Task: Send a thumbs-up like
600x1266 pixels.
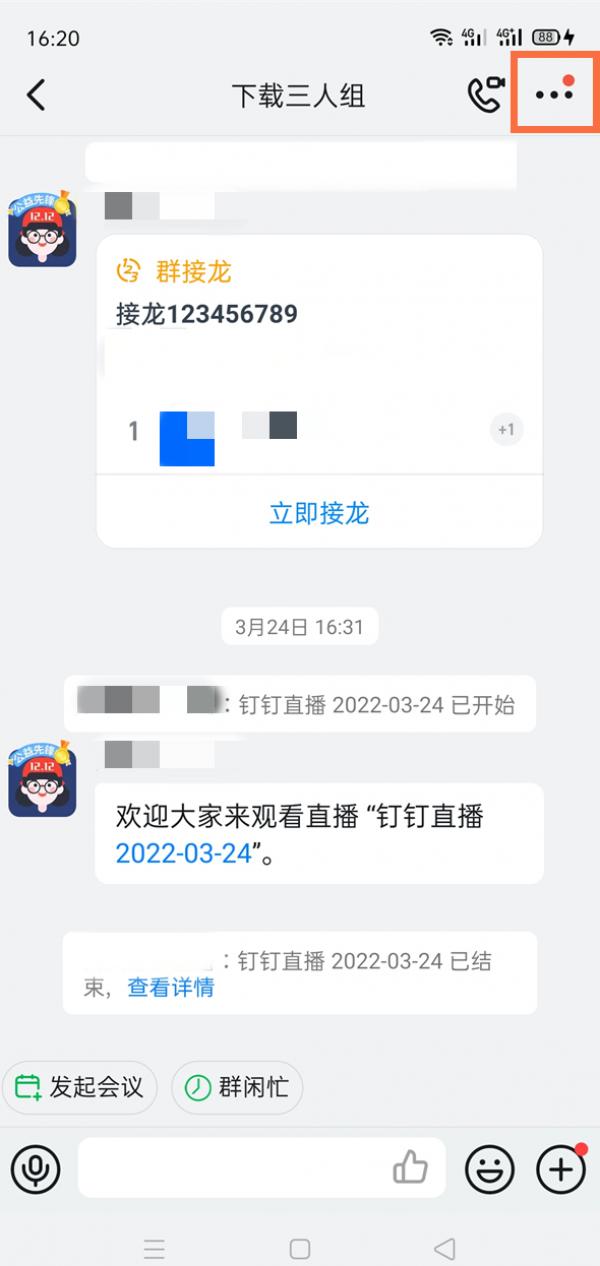Action: pyautogui.click(x=410, y=1167)
